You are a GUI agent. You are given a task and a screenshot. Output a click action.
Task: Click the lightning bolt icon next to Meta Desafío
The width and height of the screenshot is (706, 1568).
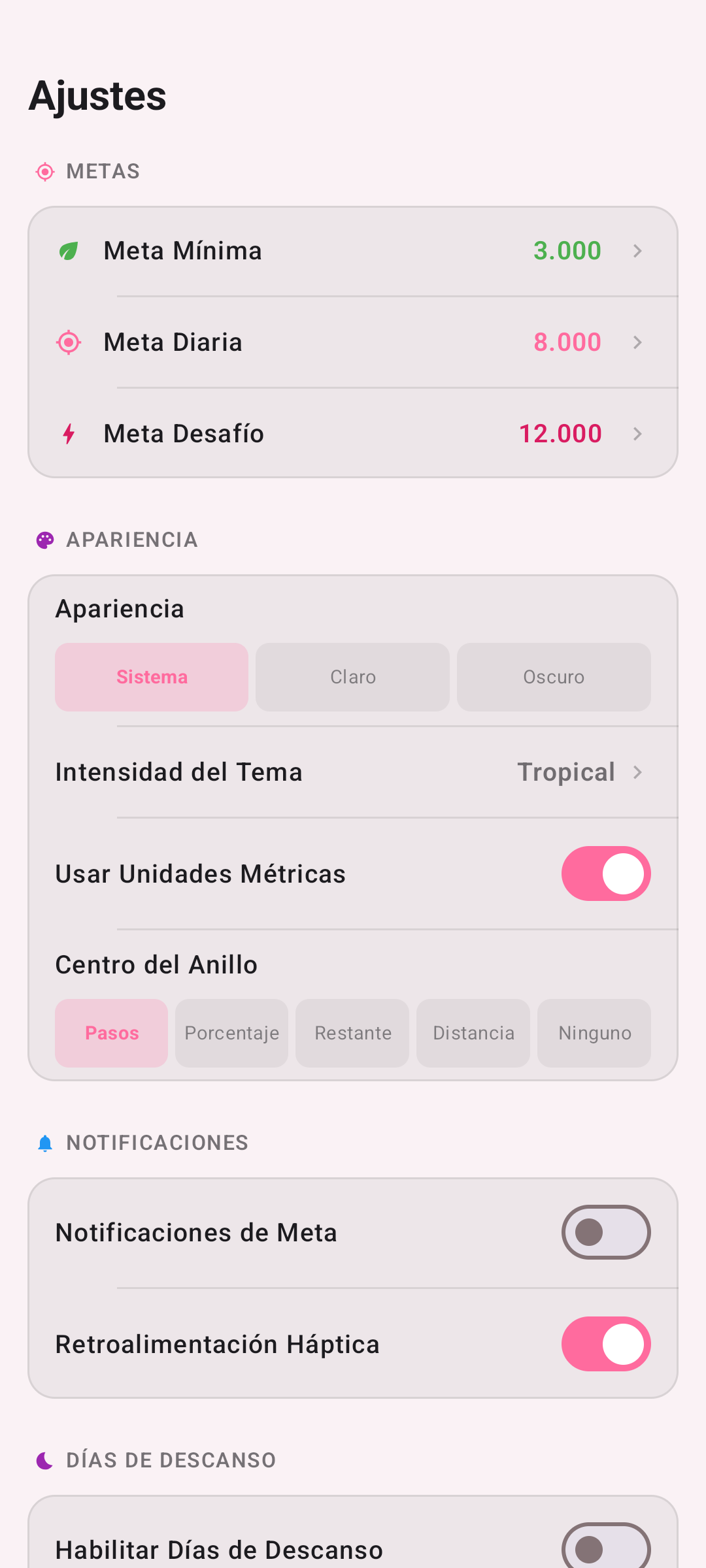point(69,433)
